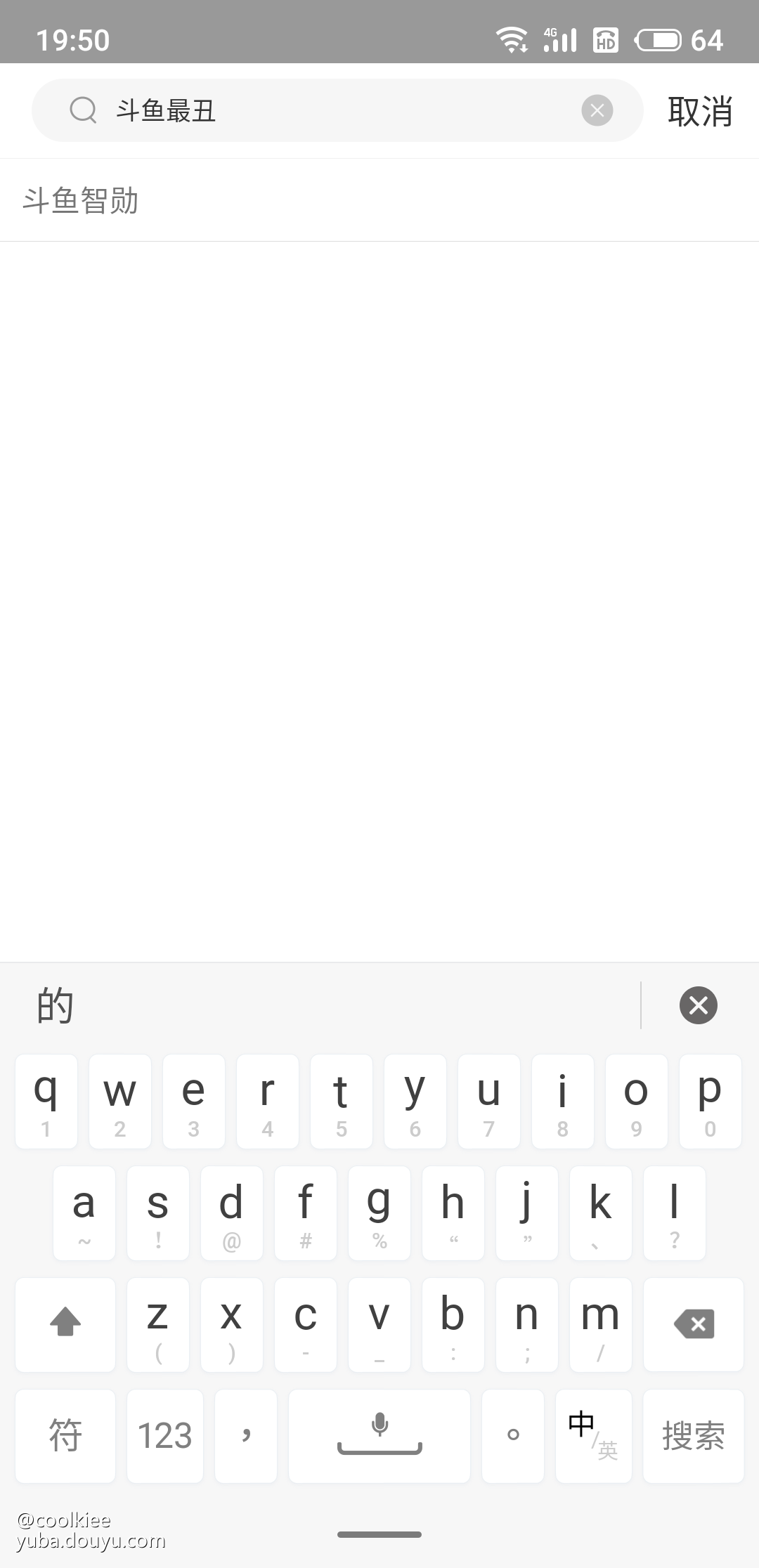Switch keyboard language with 中/英 key
This screenshot has height=1568, width=759.
[593, 1436]
